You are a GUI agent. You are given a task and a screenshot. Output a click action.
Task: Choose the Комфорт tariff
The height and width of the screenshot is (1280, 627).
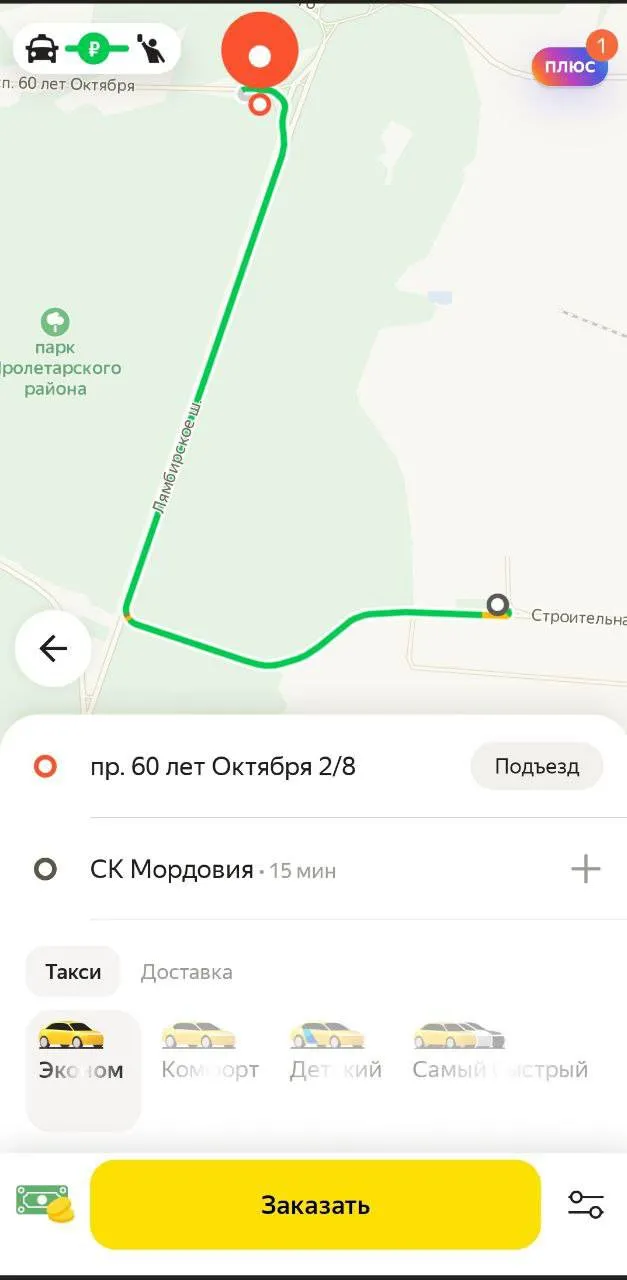(210, 1052)
